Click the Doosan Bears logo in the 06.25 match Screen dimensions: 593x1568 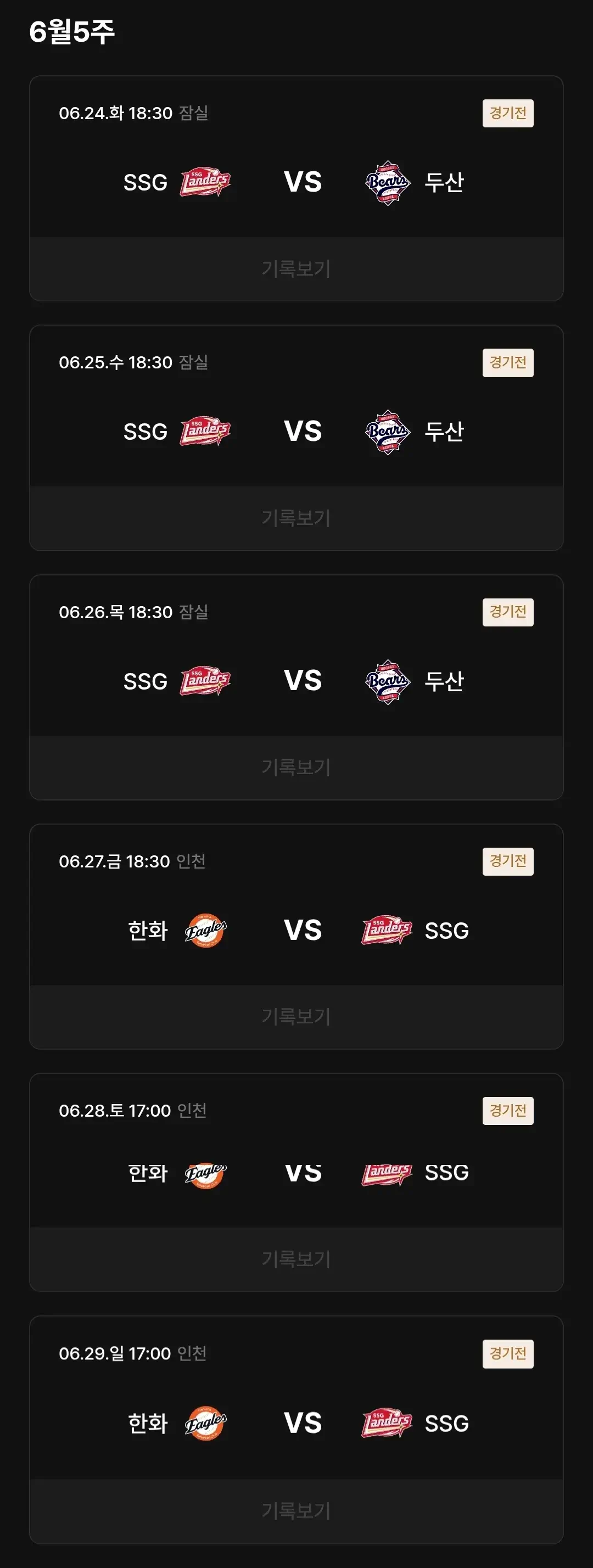(388, 431)
